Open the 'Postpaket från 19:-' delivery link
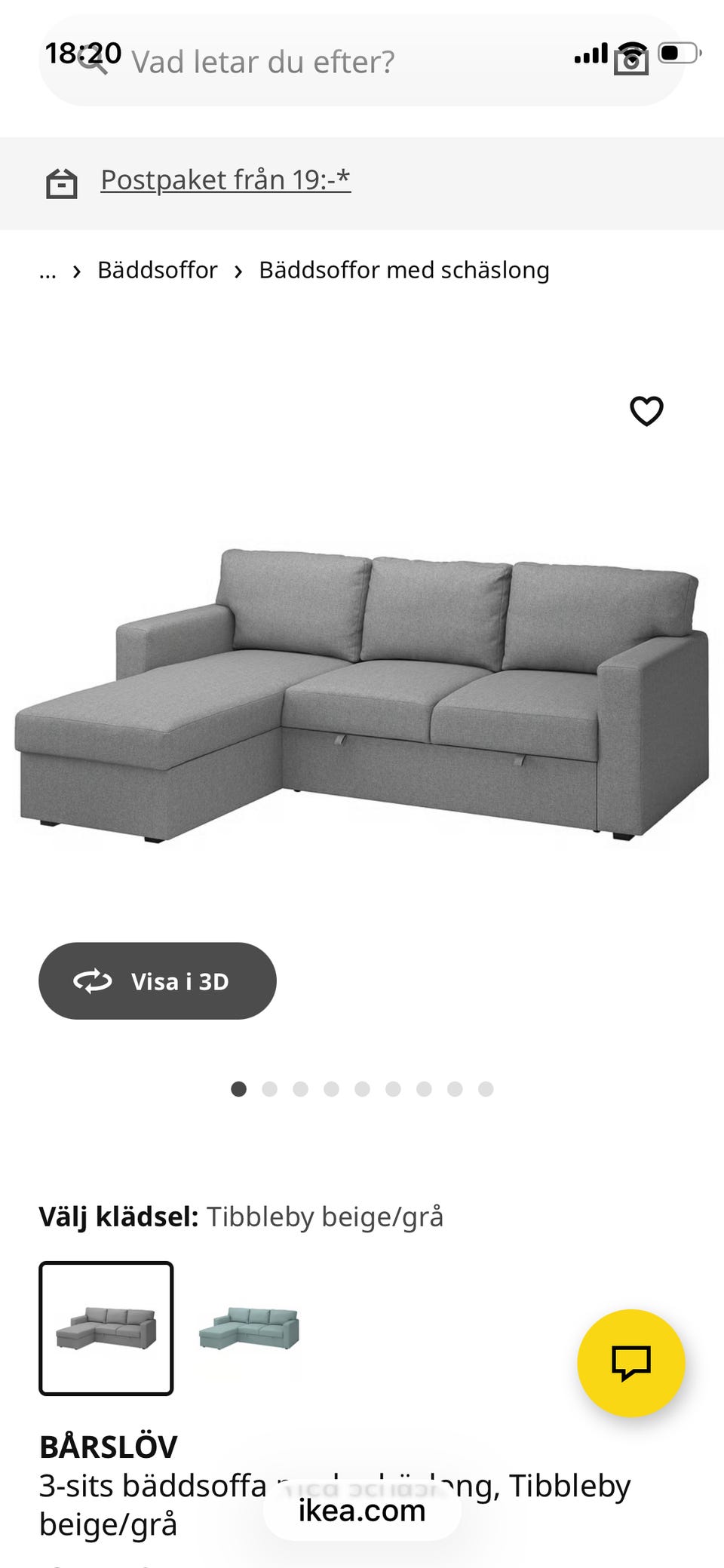The width and height of the screenshot is (724, 1568). (225, 180)
